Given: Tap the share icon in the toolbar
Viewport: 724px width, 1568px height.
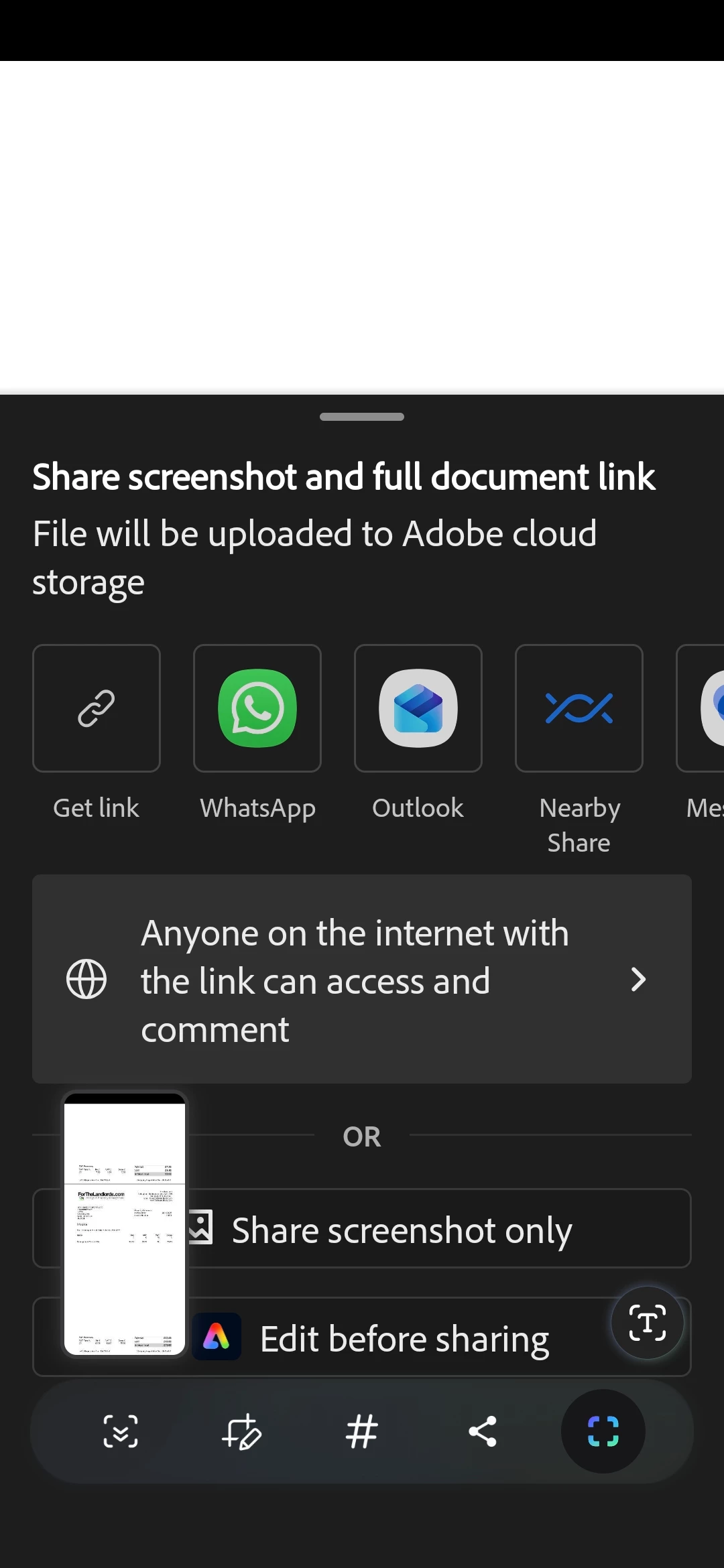Looking at the screenshot, I should coord(483,1432).
